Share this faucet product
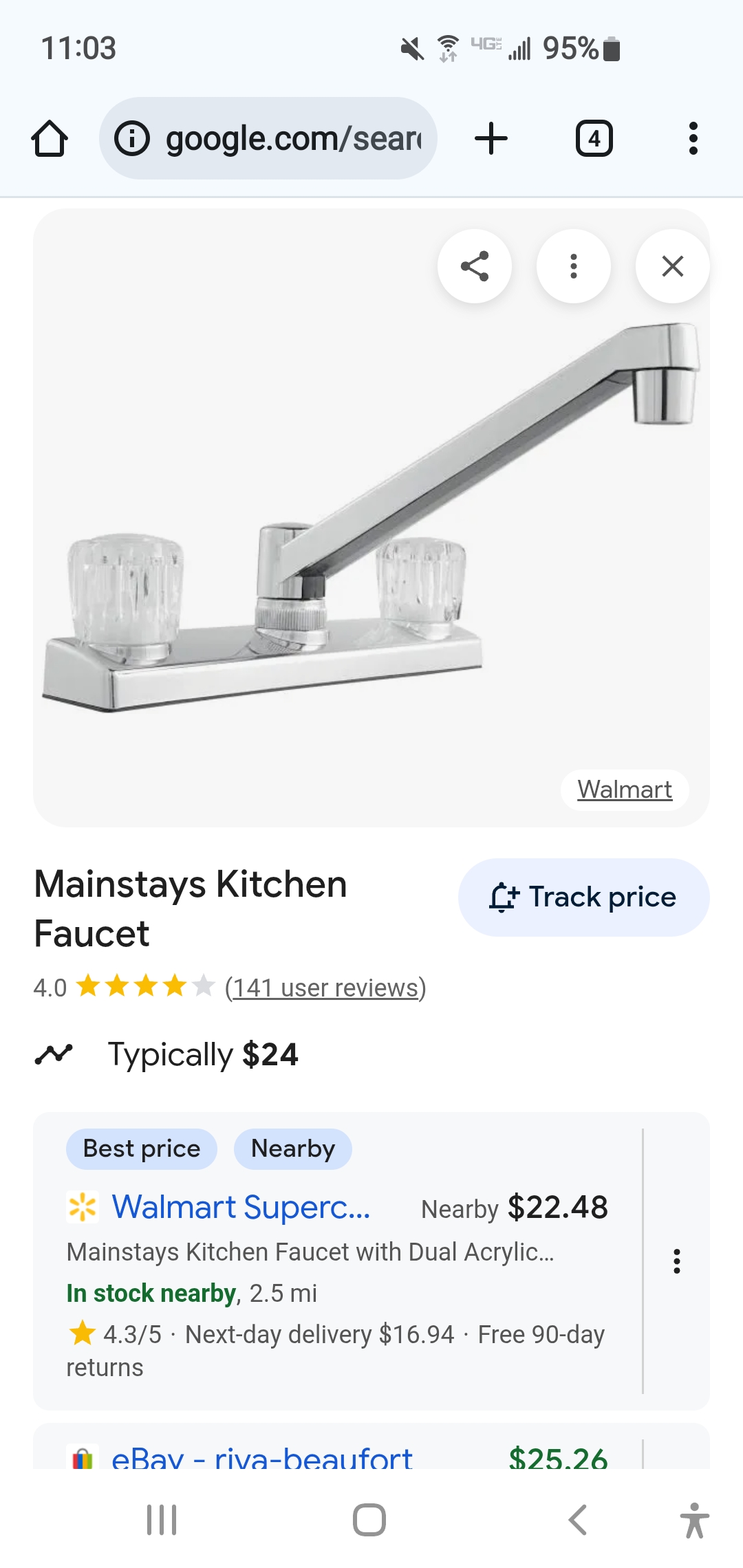The height and width of the screenshot is (1568, 743). (x=475, y=266)
